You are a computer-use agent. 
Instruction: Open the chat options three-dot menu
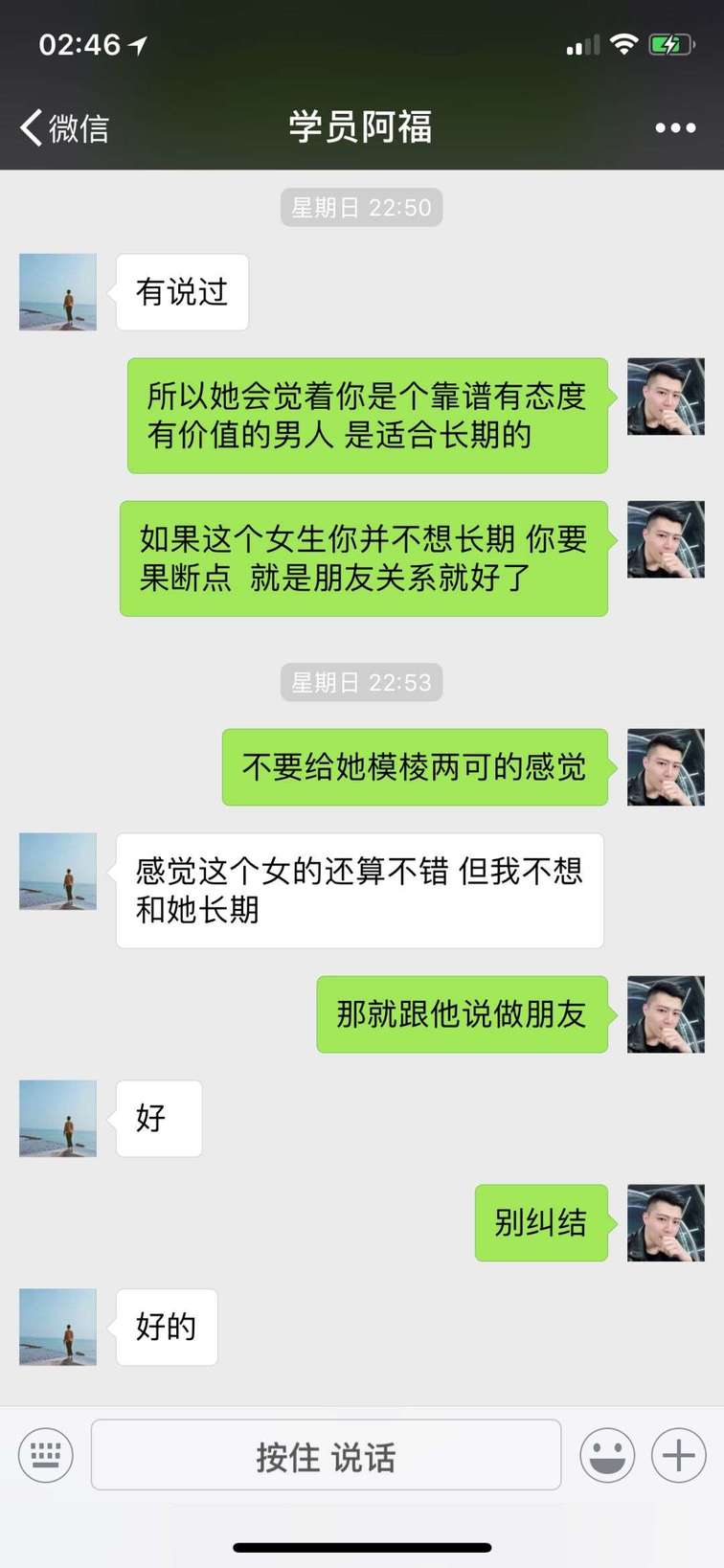(675, 127)
